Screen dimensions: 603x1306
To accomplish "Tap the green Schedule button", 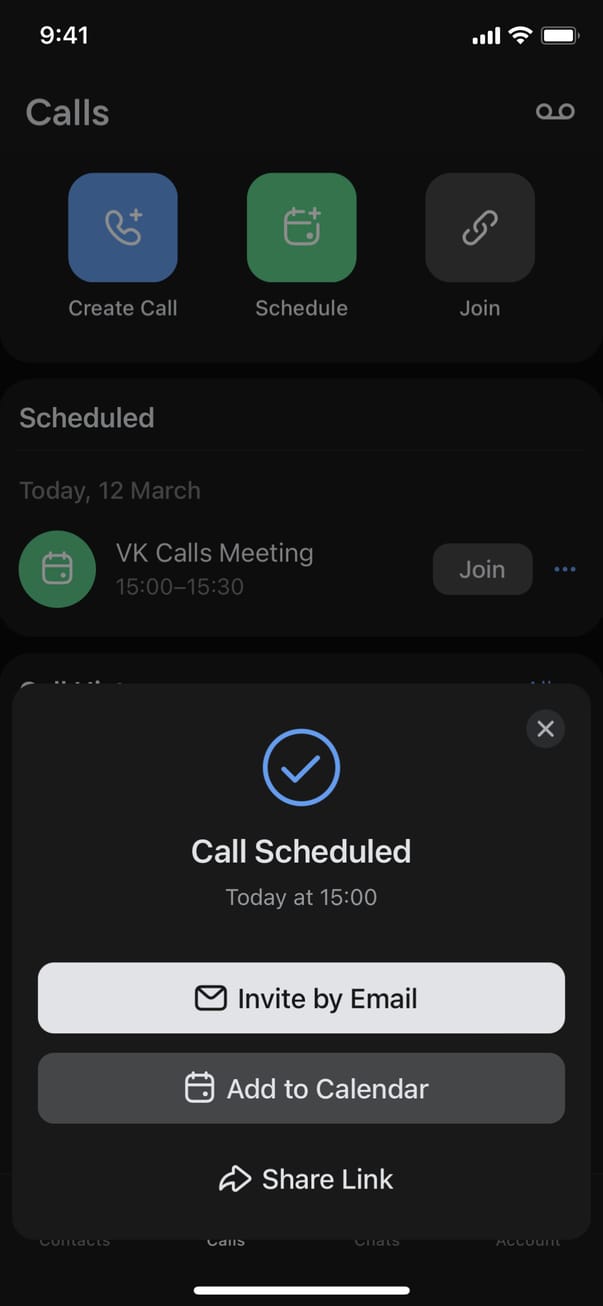I will pos(301,228).
